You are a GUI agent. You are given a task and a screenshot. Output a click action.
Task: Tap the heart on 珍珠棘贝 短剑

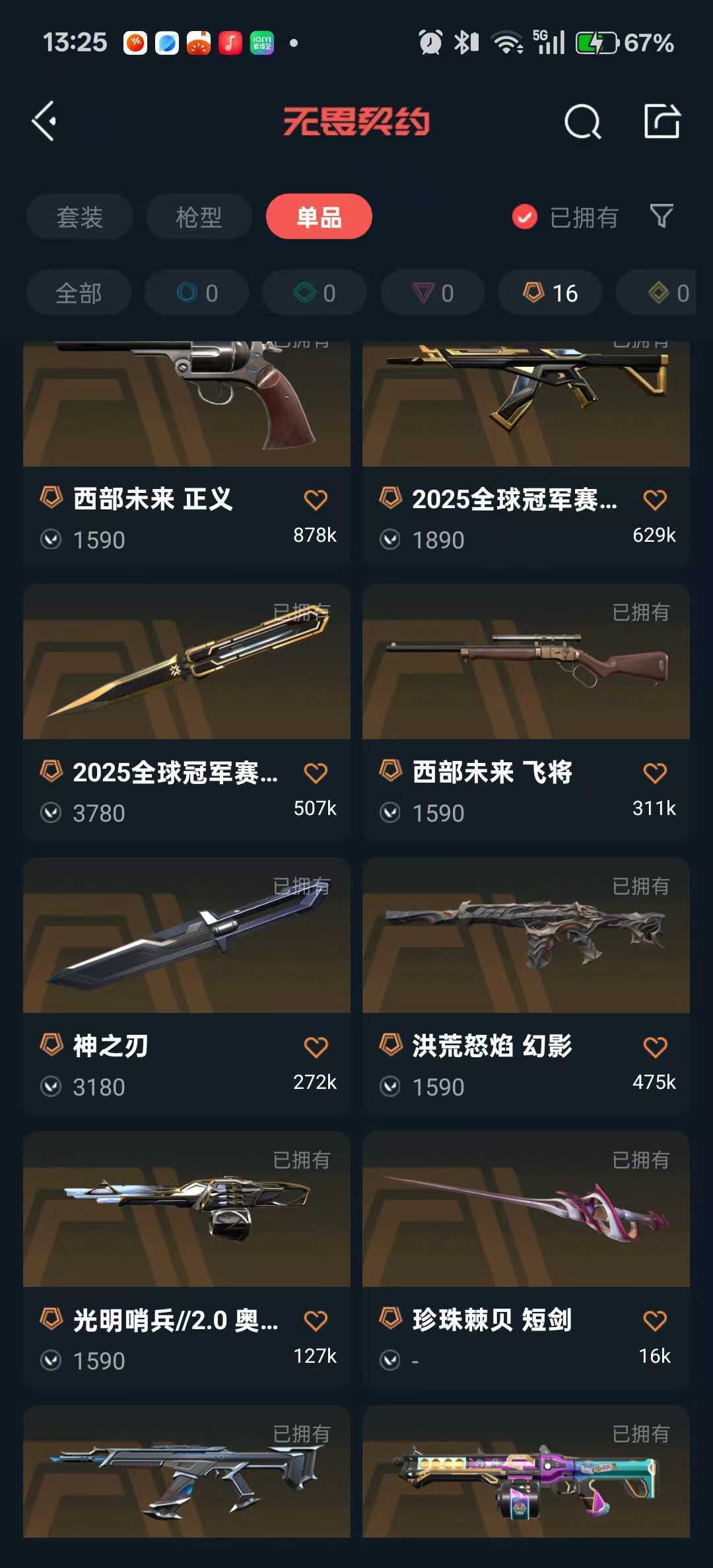pyautogui.click(x=655, y=1321)
